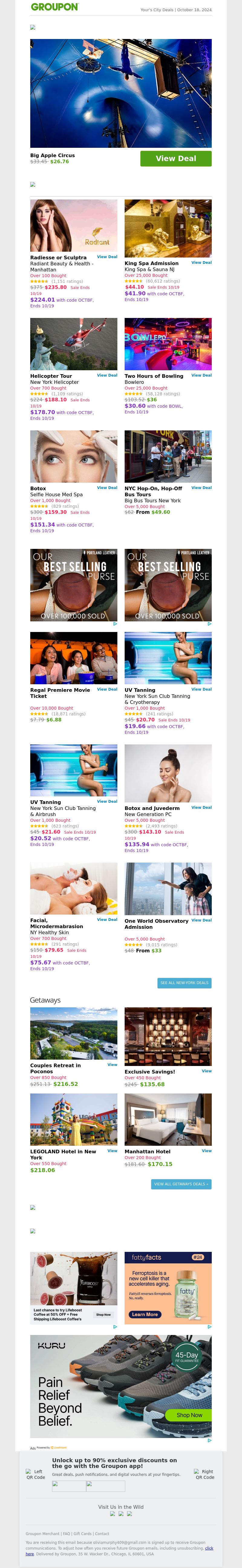Open the One World Observatory Admission deal
Viewport: 242px width, 1568px height.
tap(201, 920)
